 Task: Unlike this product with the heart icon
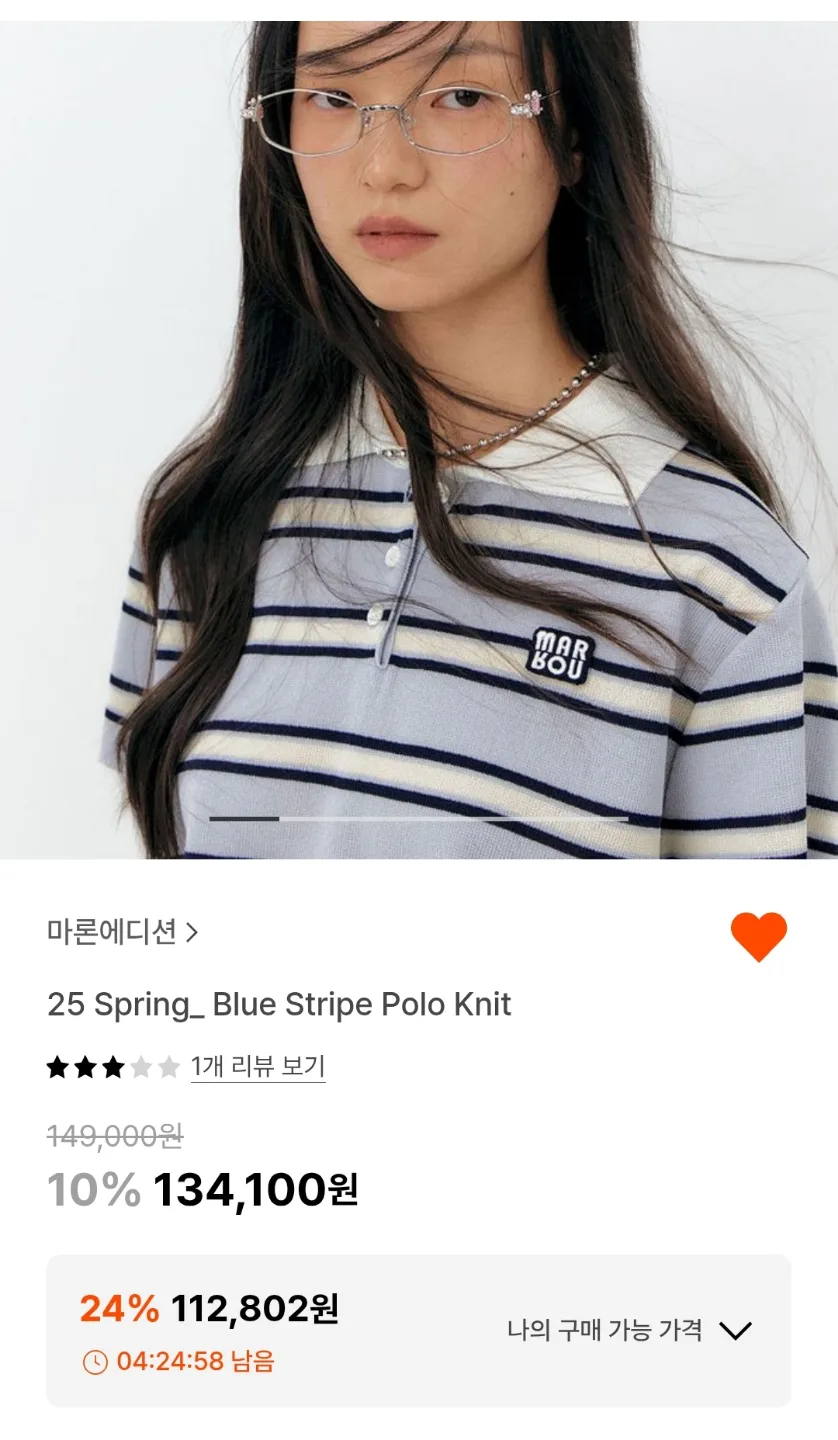[758, 937]
